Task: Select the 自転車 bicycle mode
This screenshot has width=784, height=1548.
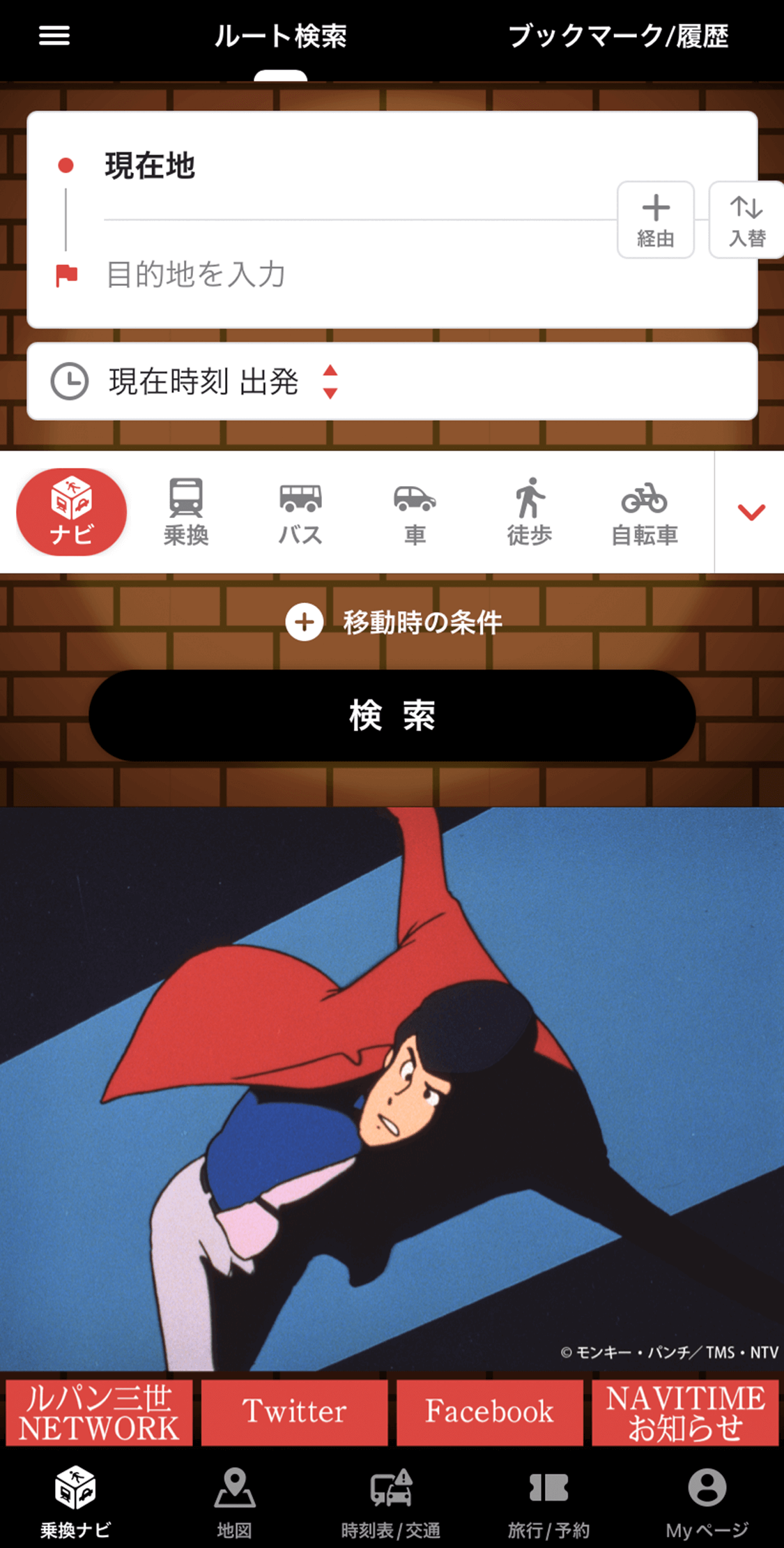Action: [x=644, y=512]
